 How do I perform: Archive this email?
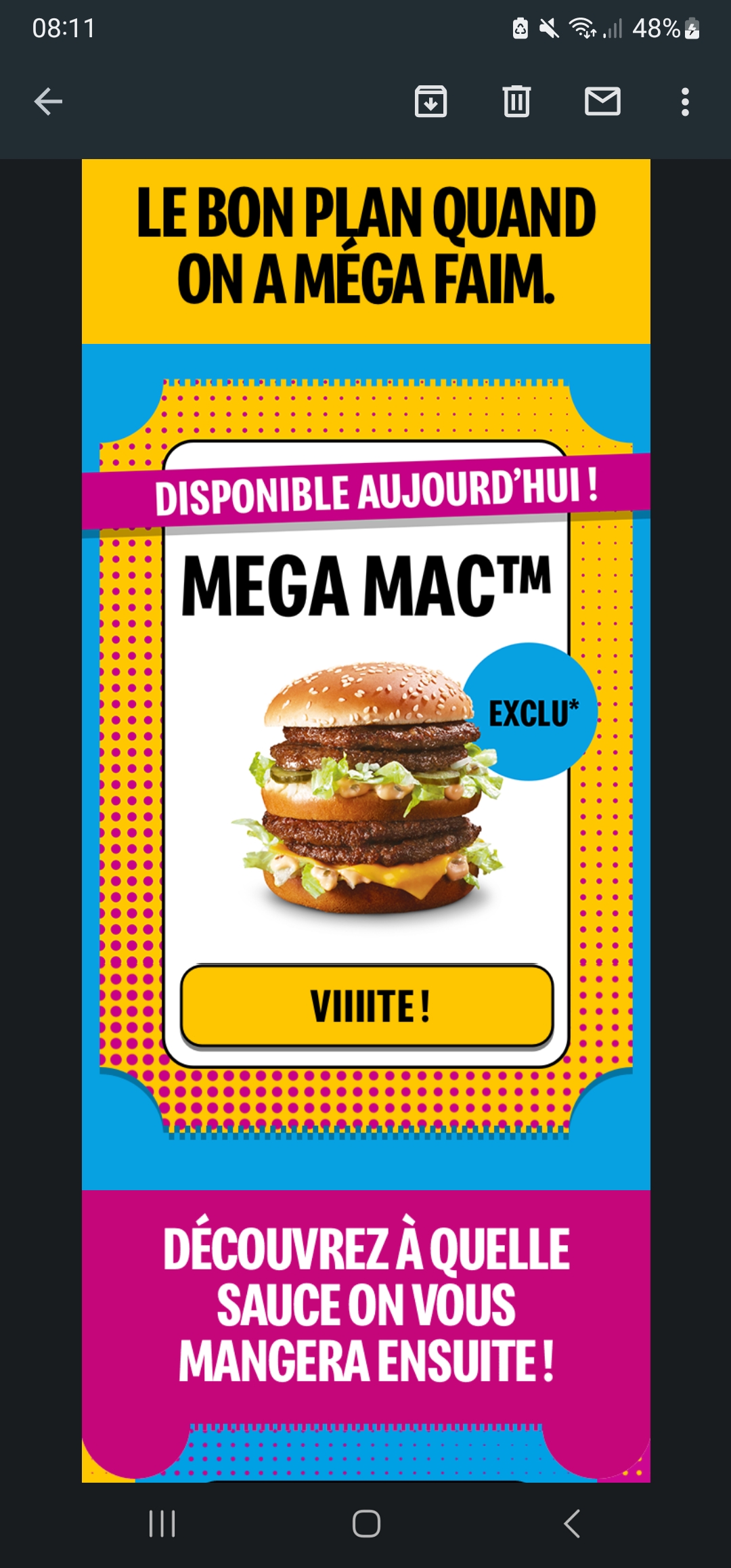[x=430, y=102]
